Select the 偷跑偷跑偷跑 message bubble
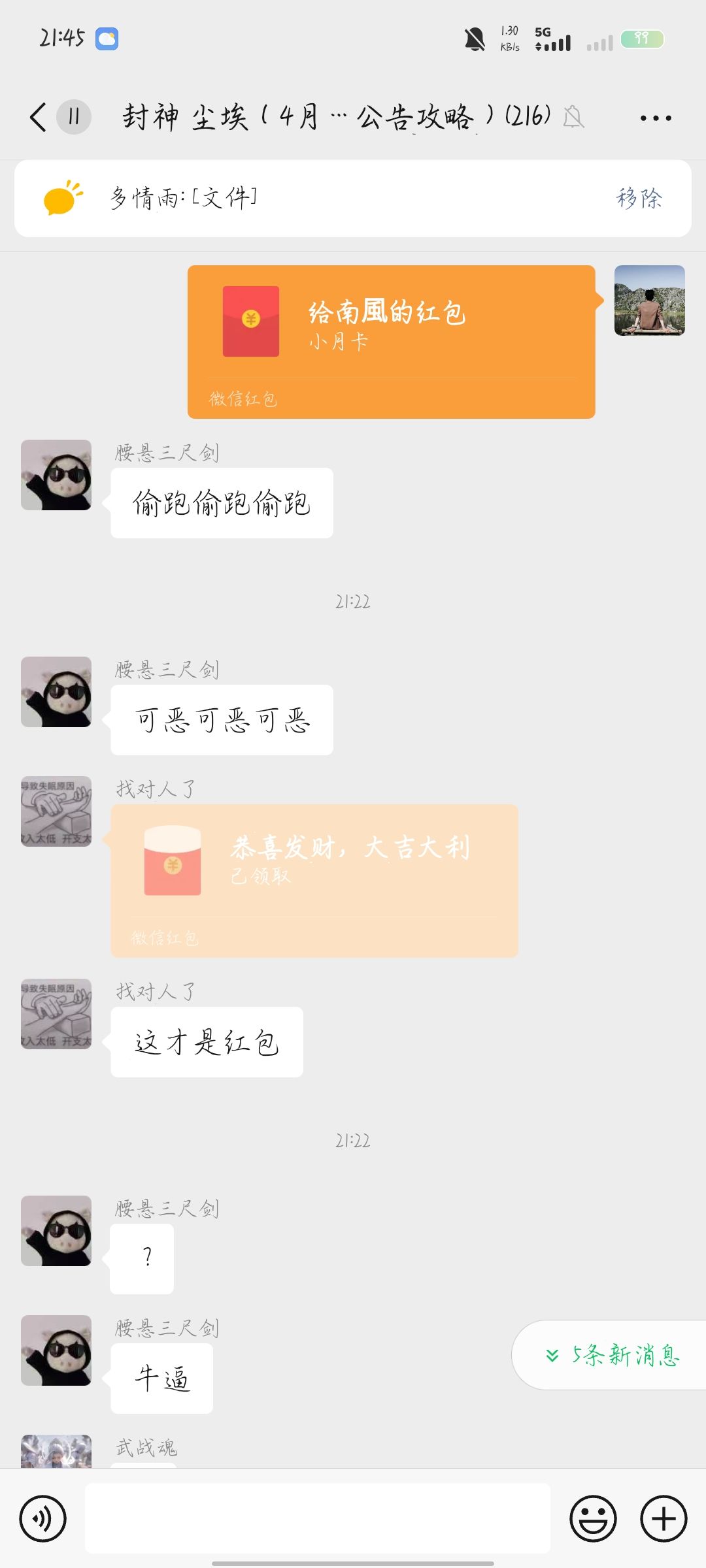The width and height of the screenshot is (706, 1568). tap(222, 503)
